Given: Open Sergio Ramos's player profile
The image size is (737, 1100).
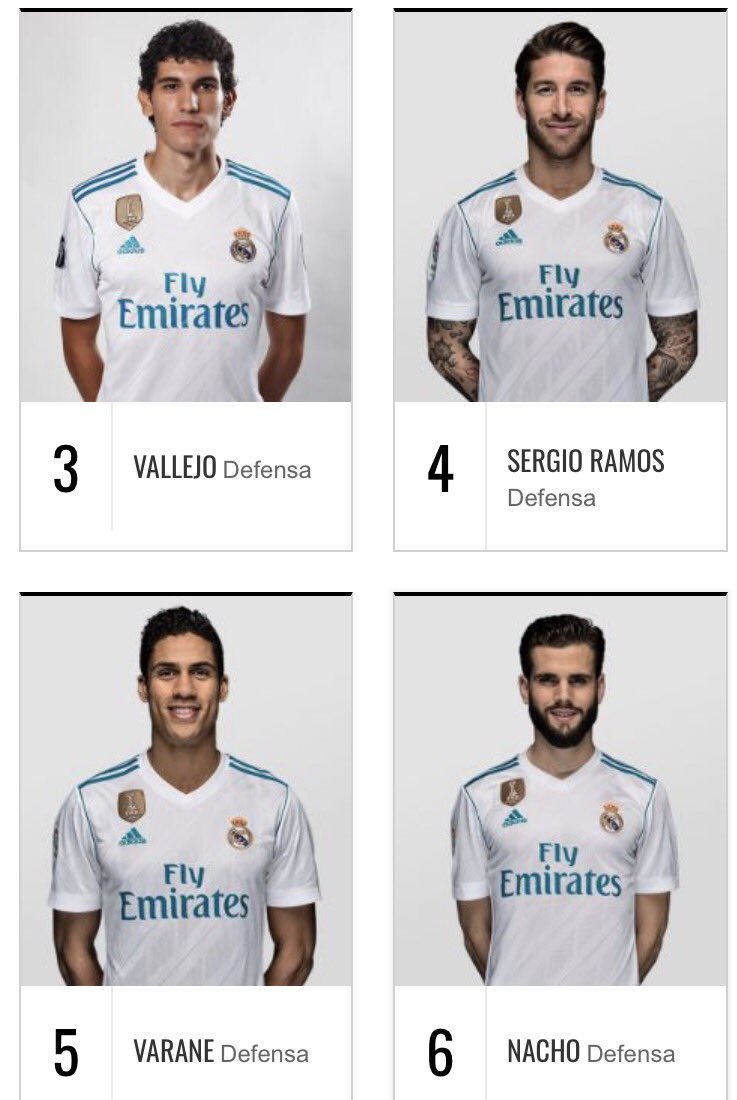Looking at the screenshot, I should 560,280.
